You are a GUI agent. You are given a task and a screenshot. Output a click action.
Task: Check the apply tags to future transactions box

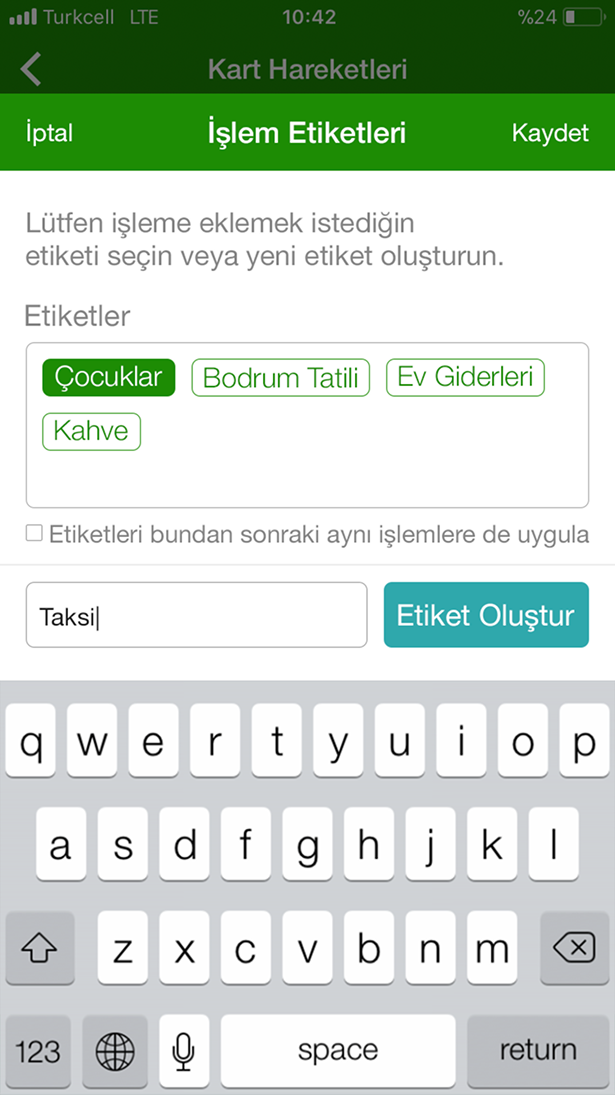coord(34,534)
